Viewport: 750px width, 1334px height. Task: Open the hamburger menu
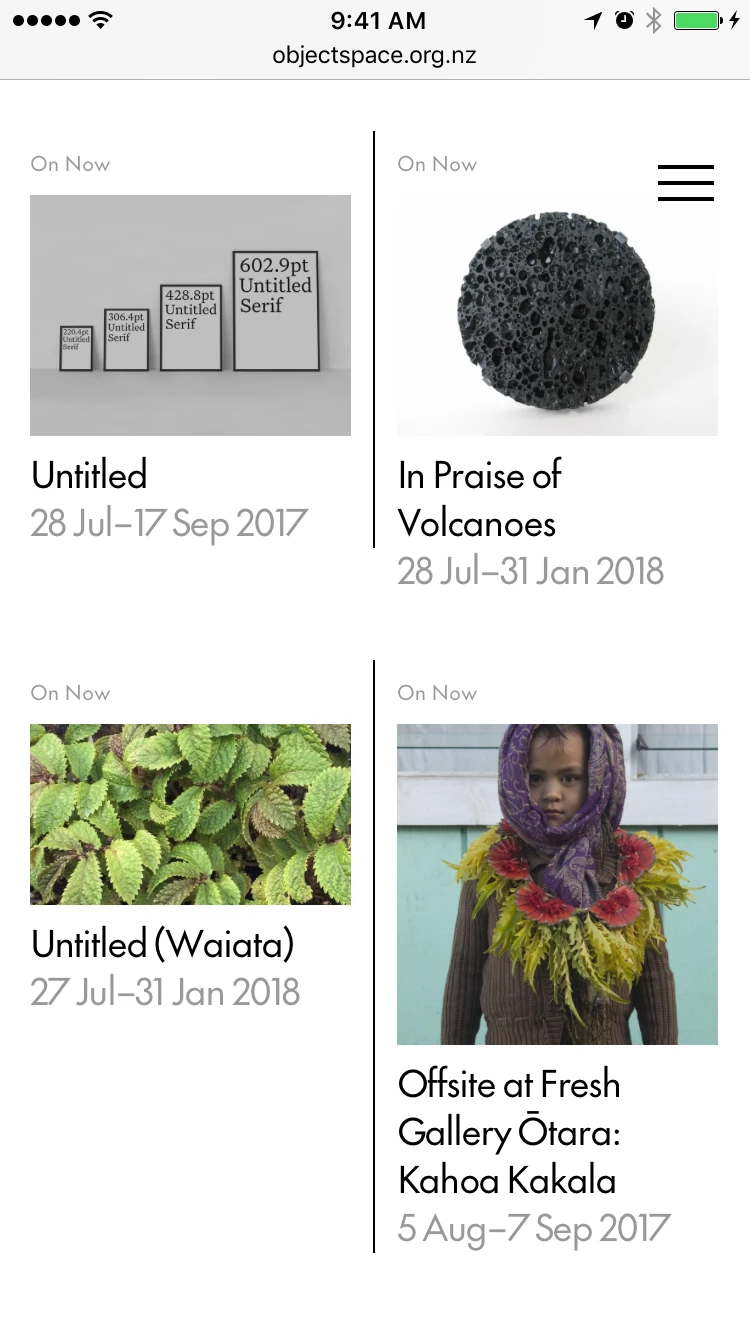[686, 183]
